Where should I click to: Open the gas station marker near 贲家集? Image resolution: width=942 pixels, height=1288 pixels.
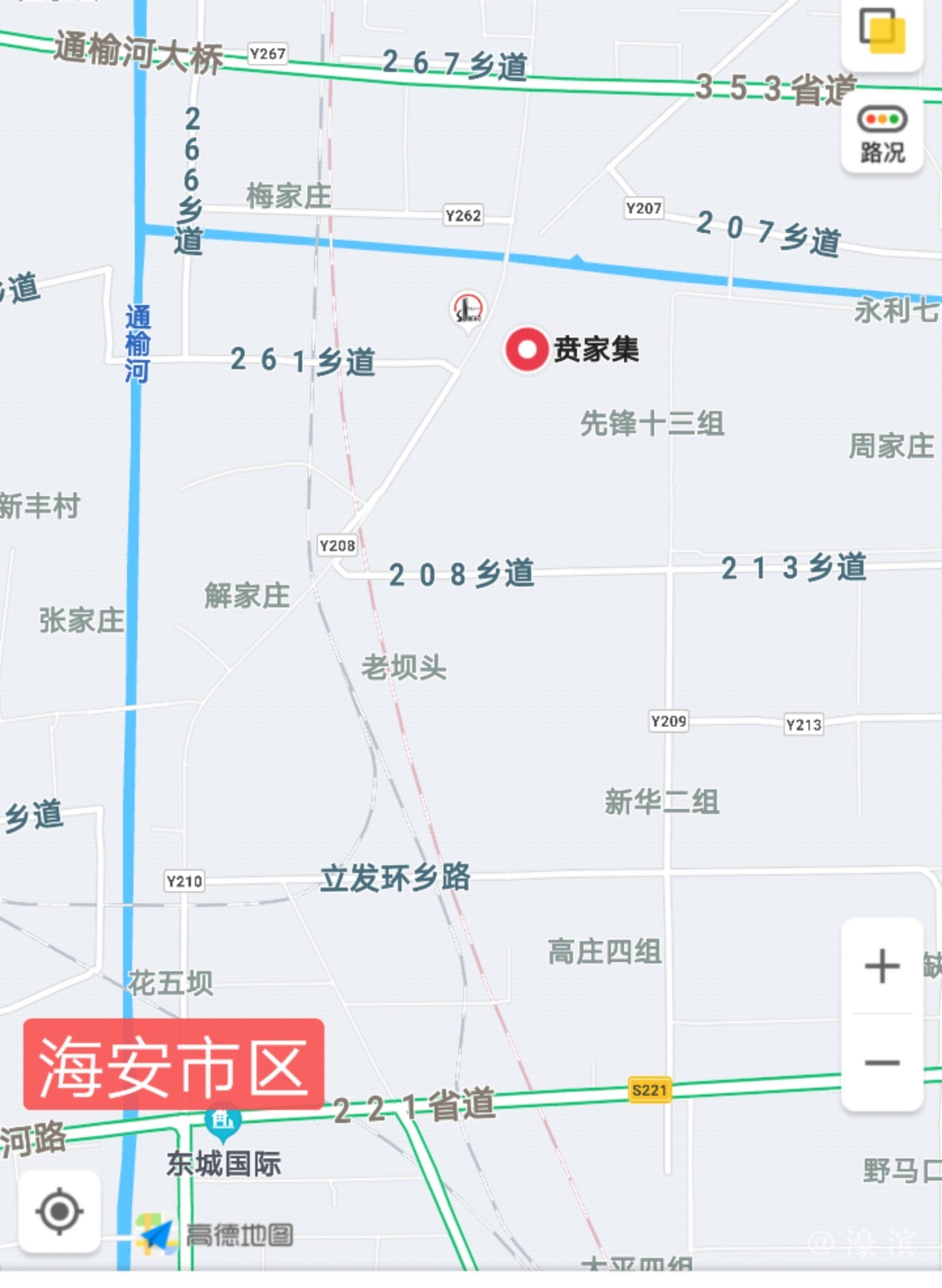coord(468,310)
